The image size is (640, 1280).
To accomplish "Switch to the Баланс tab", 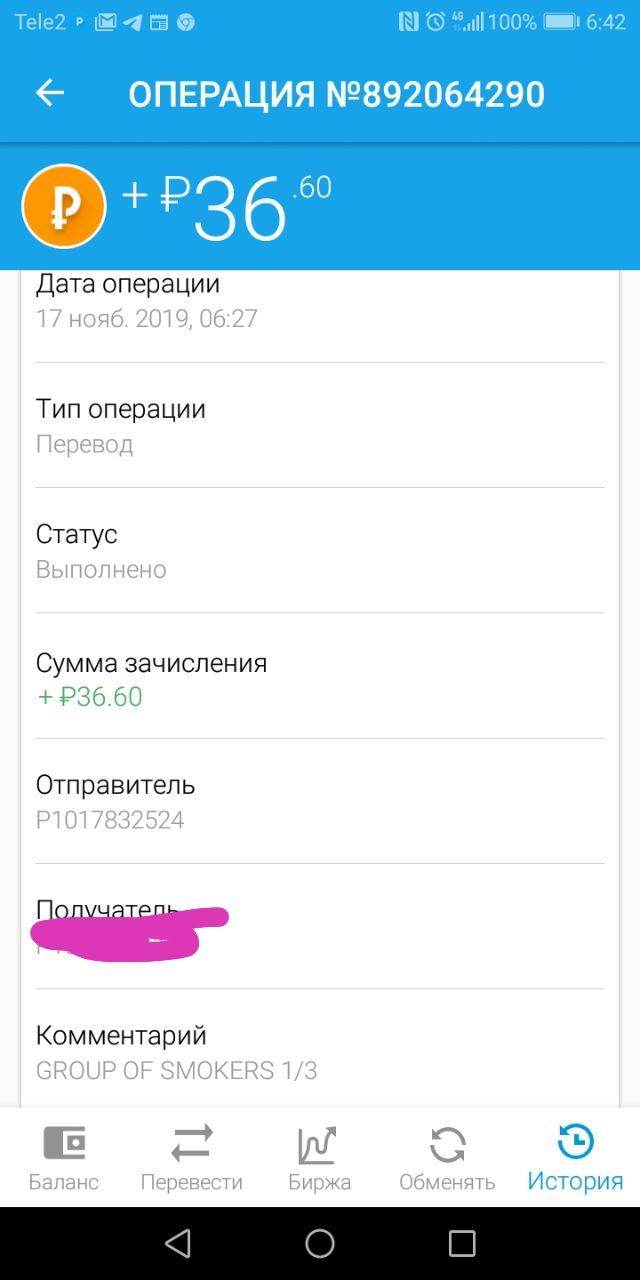I will click(x=64, y=1158).
